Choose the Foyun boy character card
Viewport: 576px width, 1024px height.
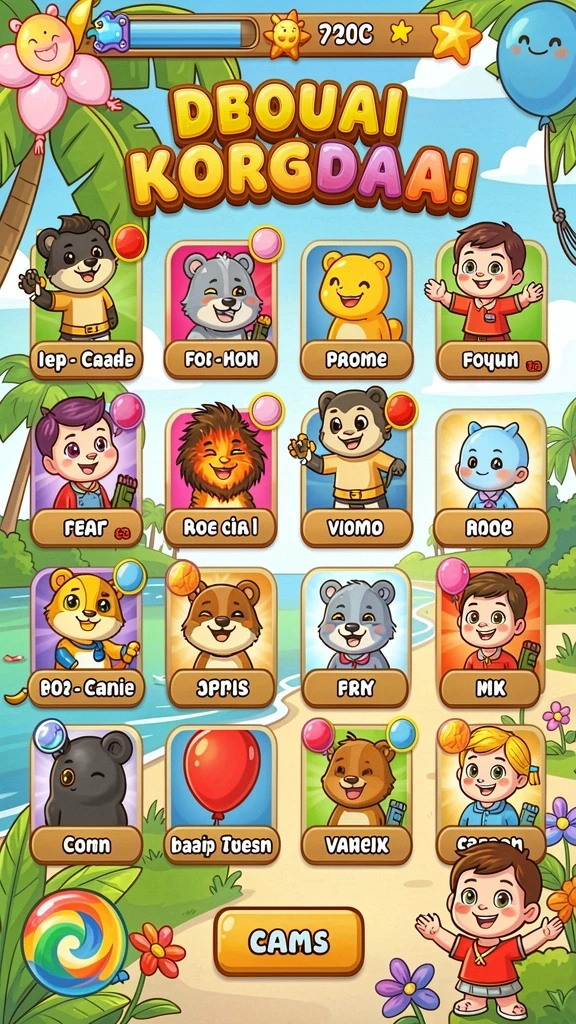click(x=492, y=310)
